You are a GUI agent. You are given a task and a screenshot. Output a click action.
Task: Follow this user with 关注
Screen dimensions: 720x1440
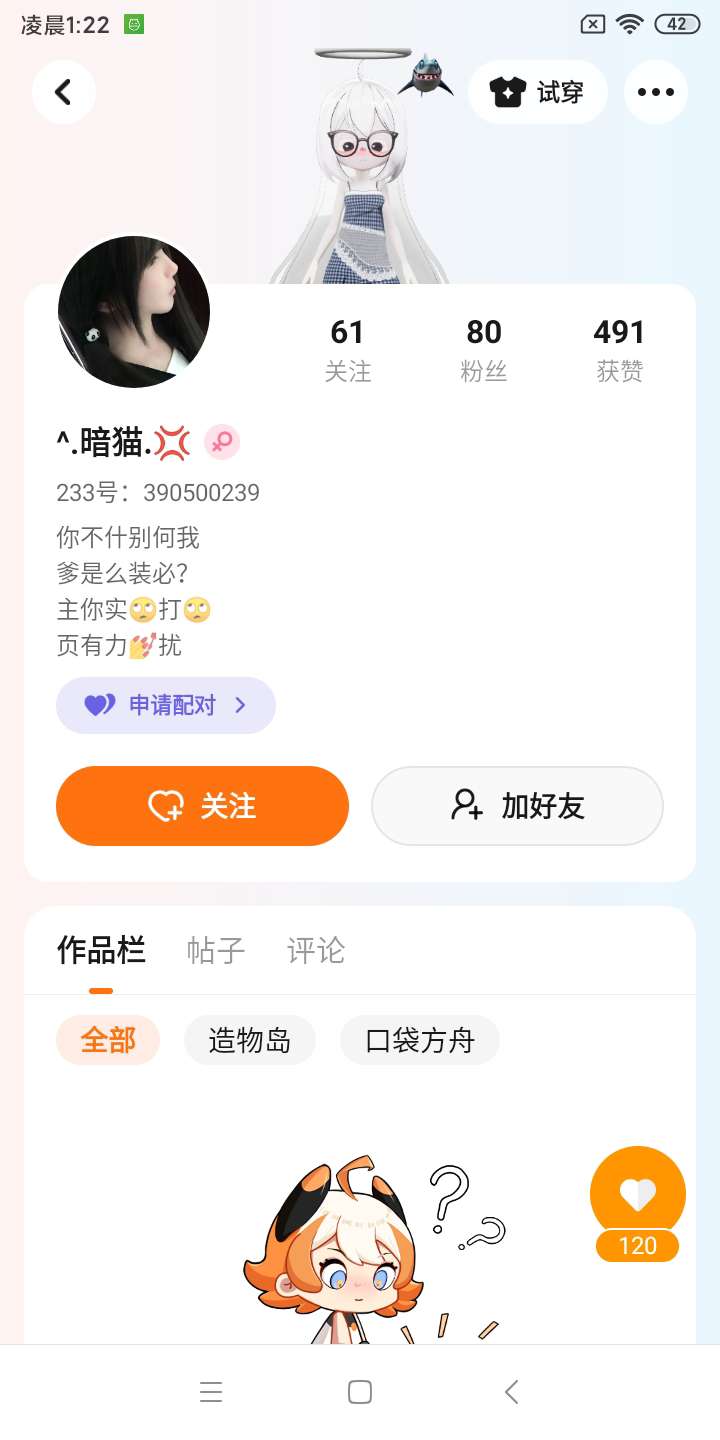202,806
